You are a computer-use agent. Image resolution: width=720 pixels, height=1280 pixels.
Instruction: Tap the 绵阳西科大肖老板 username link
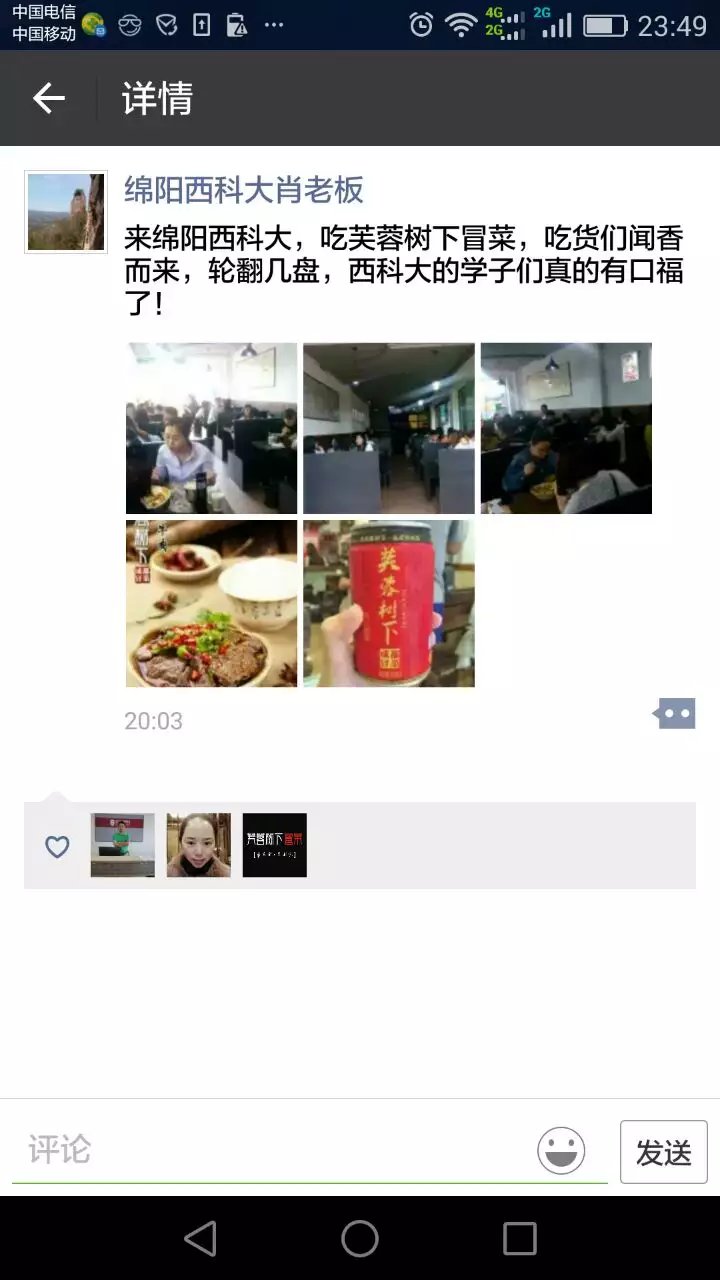243,189
